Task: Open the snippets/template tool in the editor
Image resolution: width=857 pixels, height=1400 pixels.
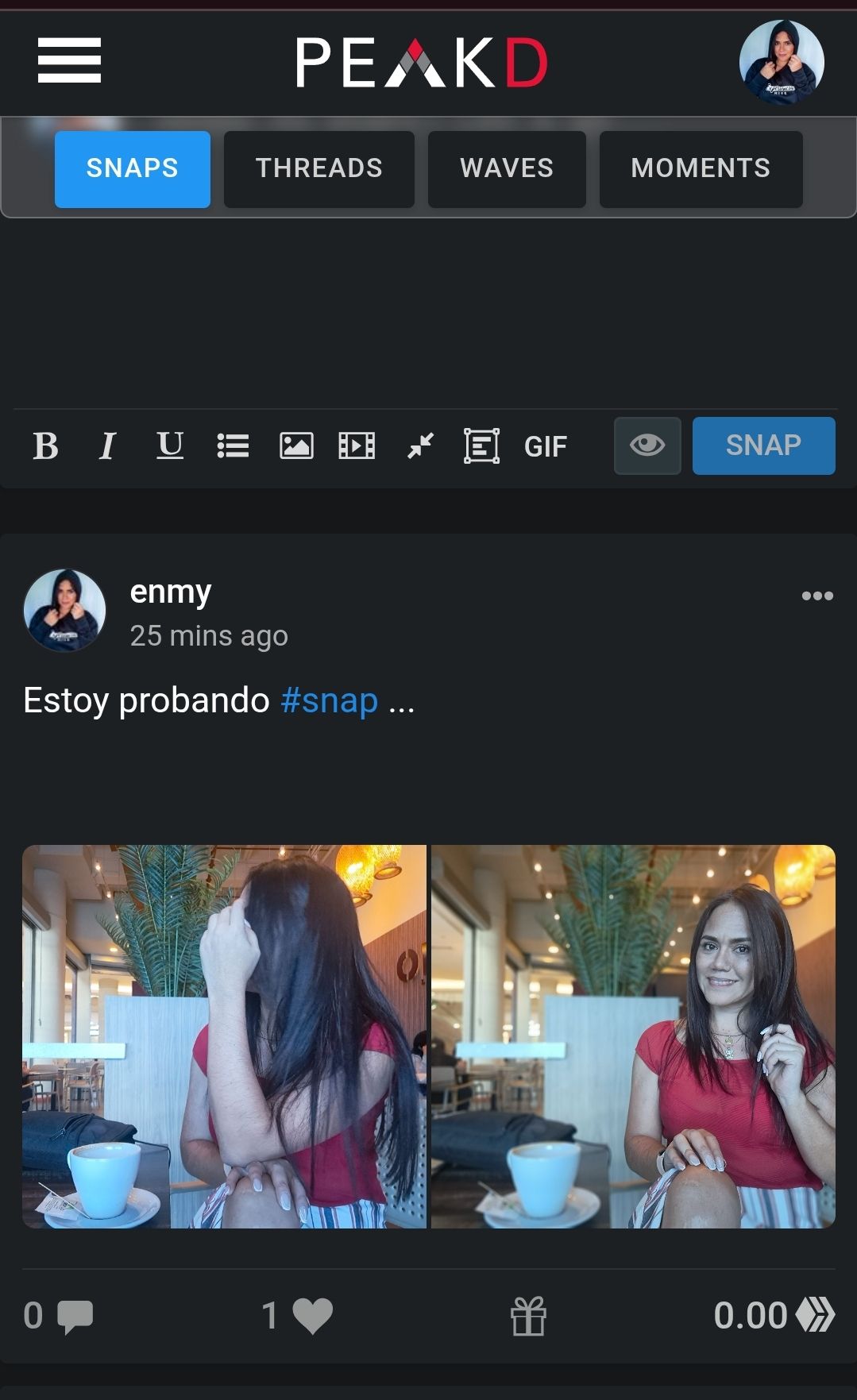Action: (x=481, y=446)
